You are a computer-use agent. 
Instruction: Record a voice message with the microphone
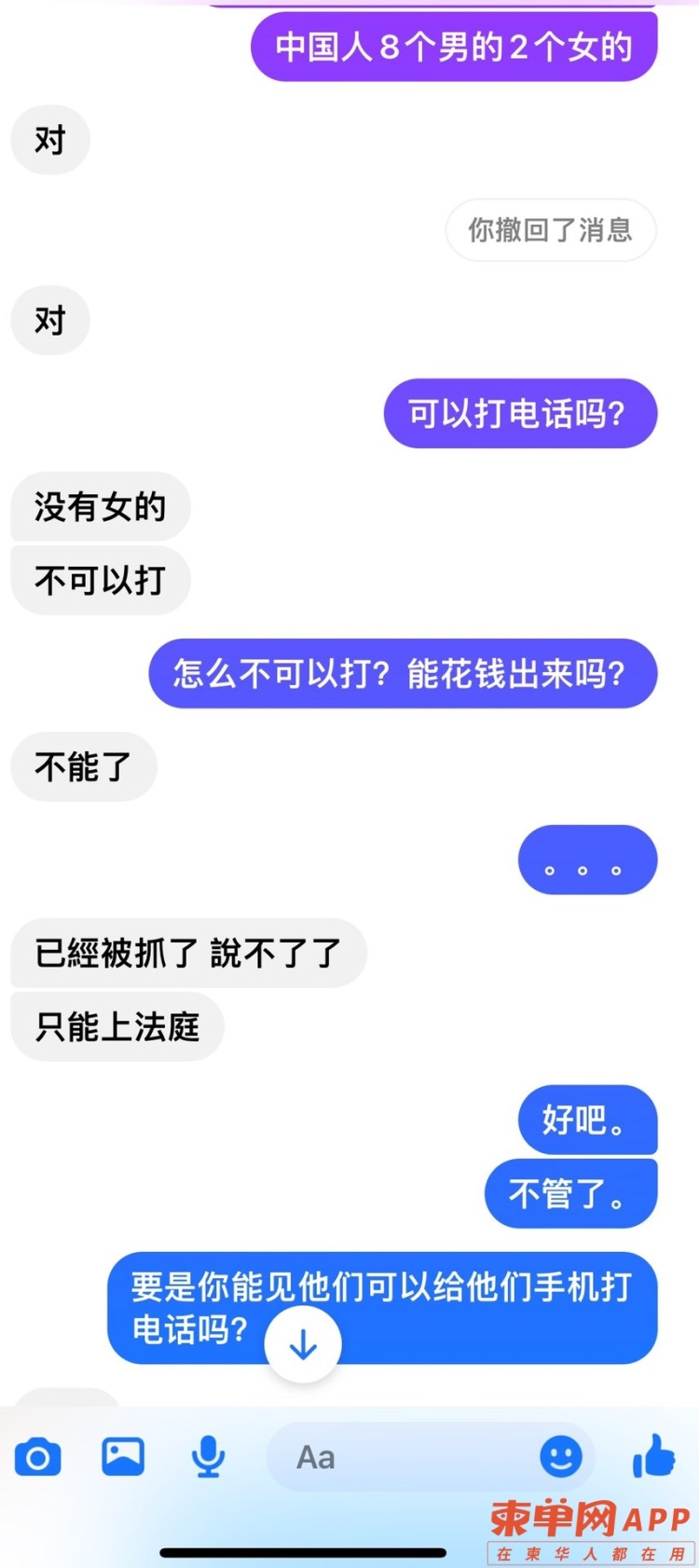tap(208, 1456)
